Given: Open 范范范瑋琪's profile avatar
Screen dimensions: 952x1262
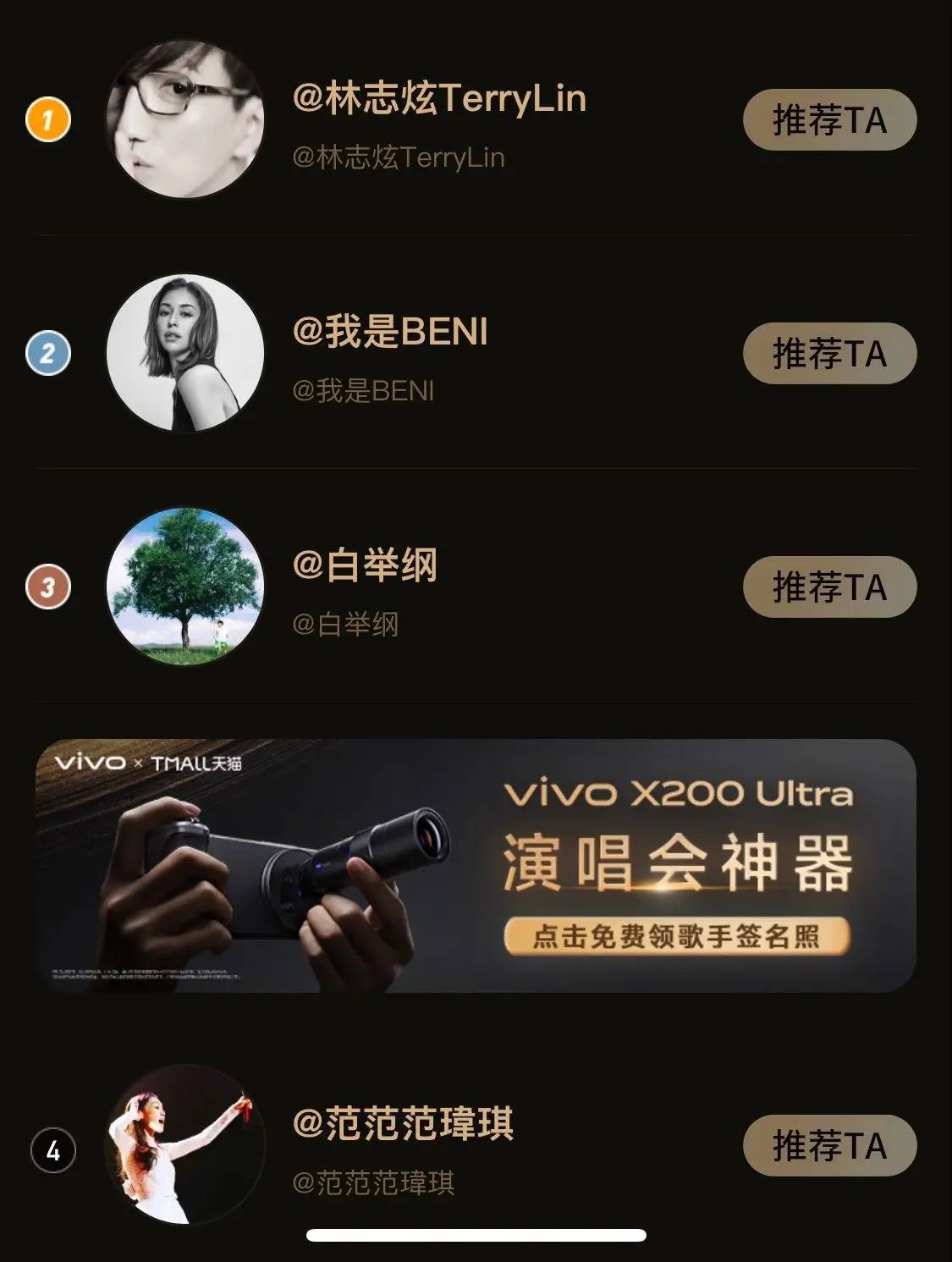Looking at the screenshot, I should [x=184, y=1145].
